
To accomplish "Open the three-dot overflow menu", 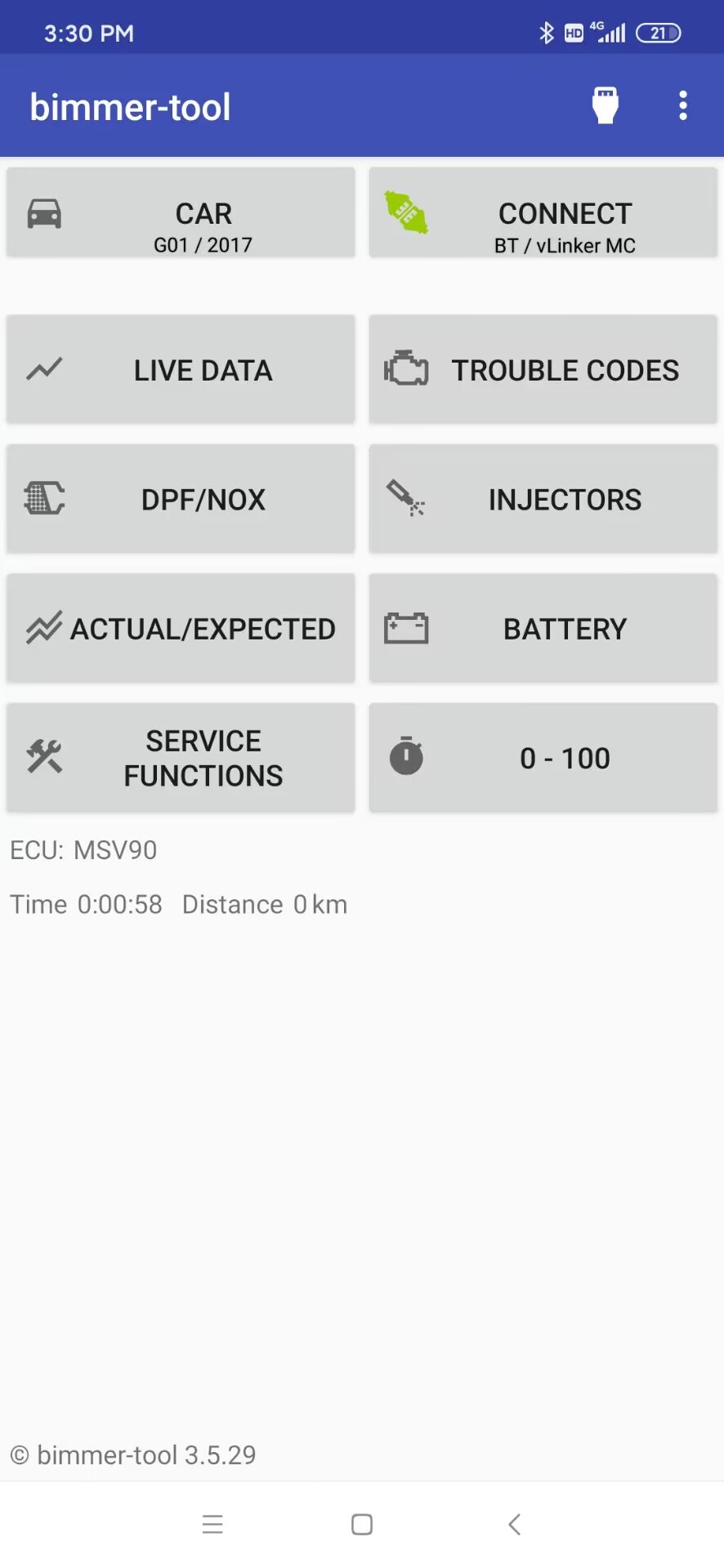I will pos(683,106).
